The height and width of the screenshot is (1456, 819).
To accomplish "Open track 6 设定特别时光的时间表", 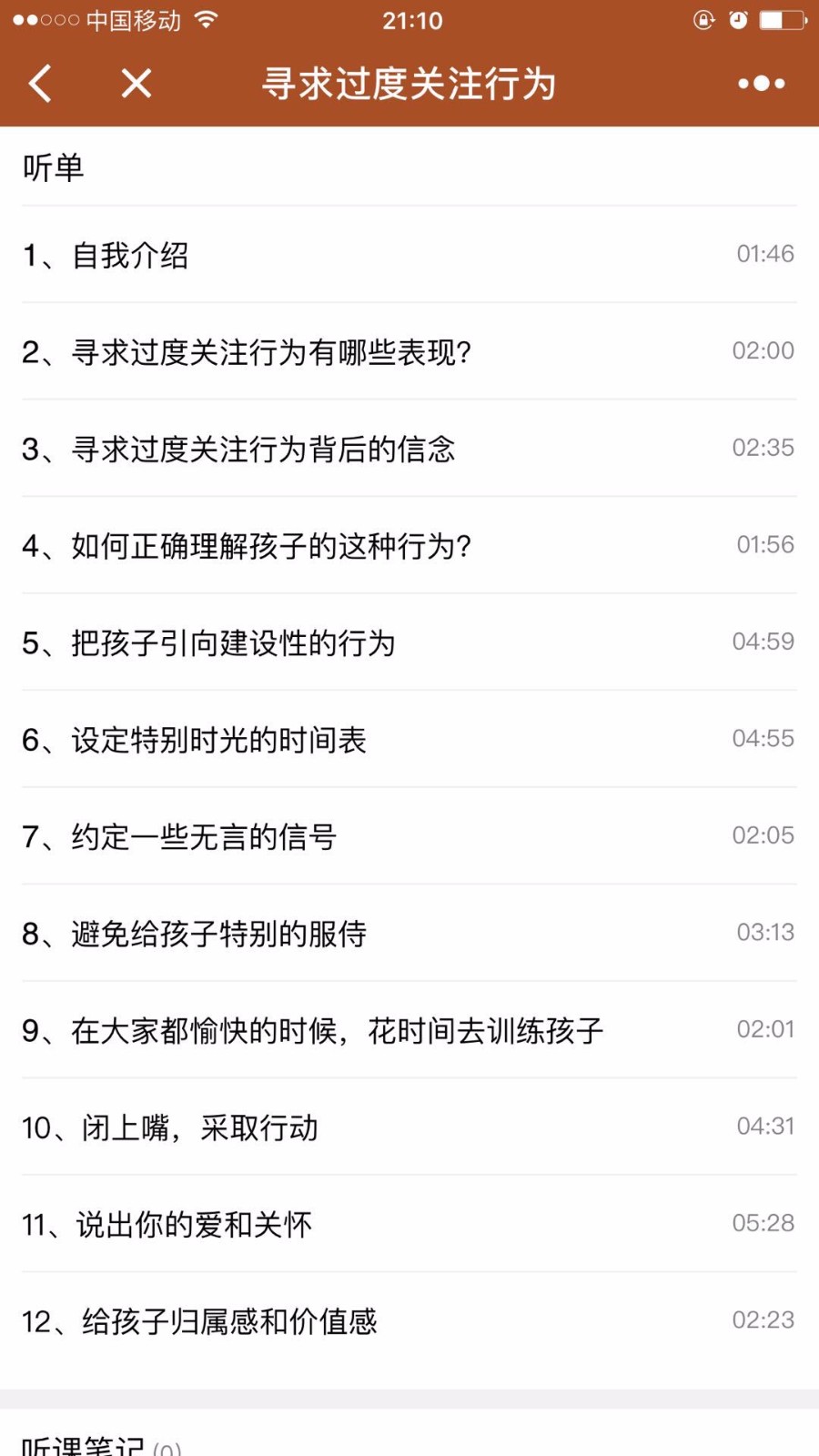I will [409, 740].
